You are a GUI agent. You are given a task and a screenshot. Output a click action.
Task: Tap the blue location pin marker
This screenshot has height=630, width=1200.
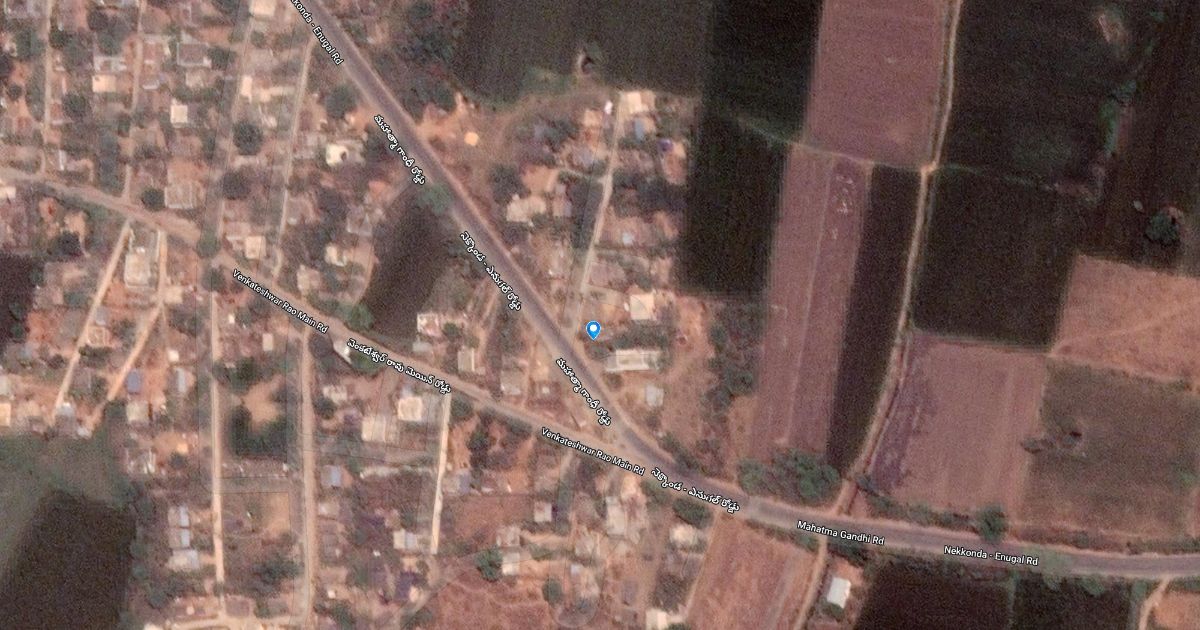(x=593, y=329)
